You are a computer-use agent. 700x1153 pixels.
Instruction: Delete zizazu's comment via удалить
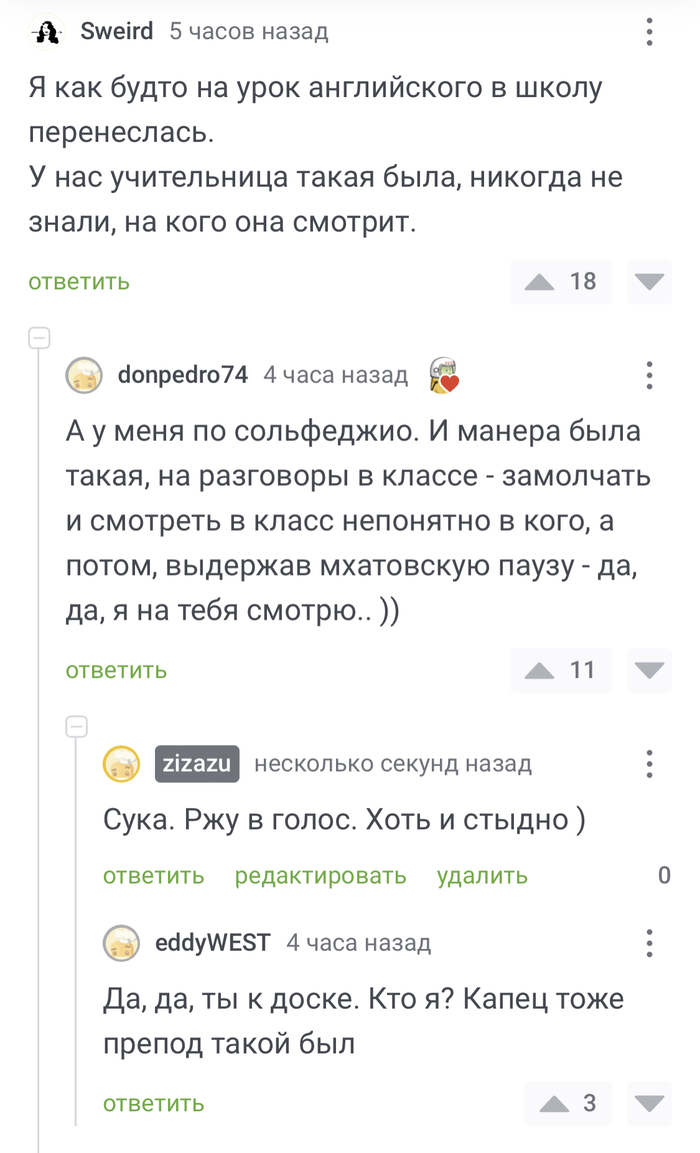point(482,876)
